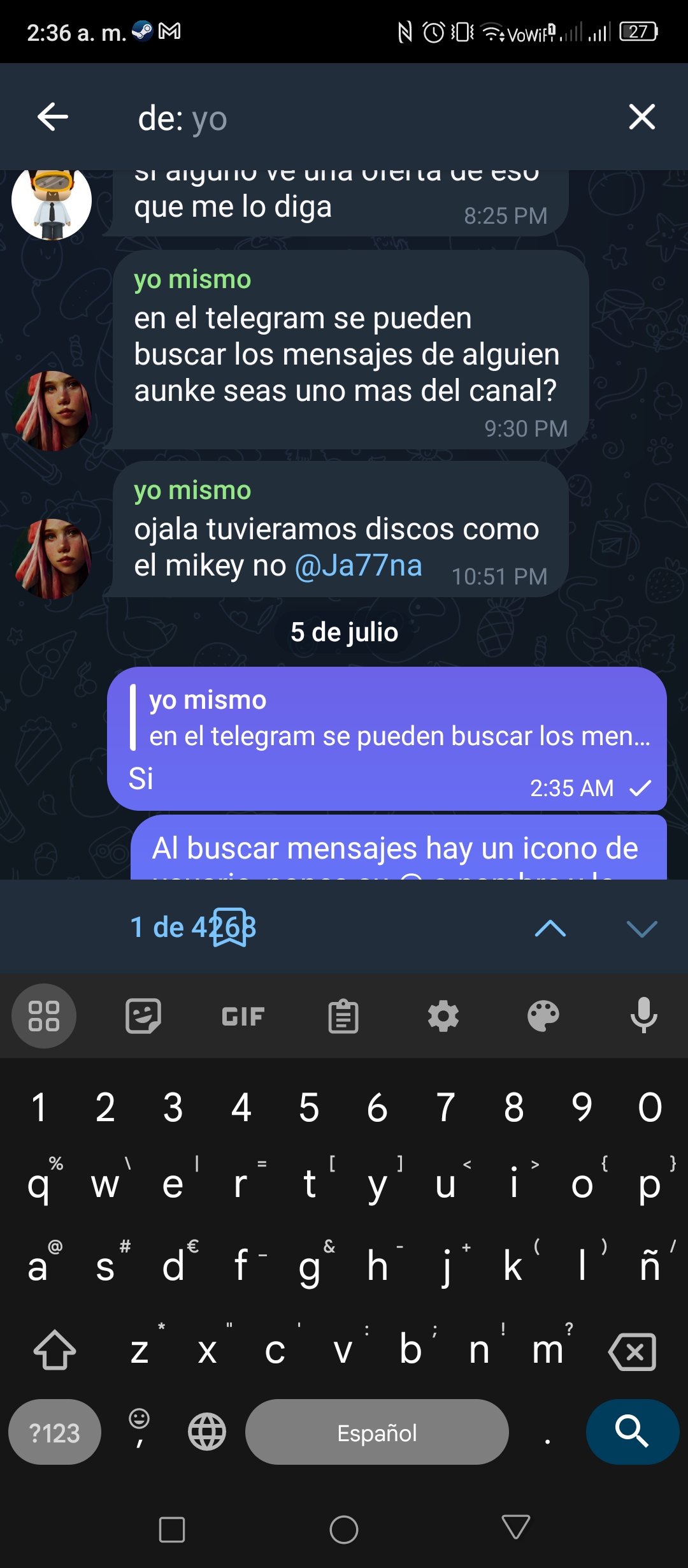The image size is (688, 1568).
Task: Open the keyboard's four-squares menu
Action: tap(44, 1016)
